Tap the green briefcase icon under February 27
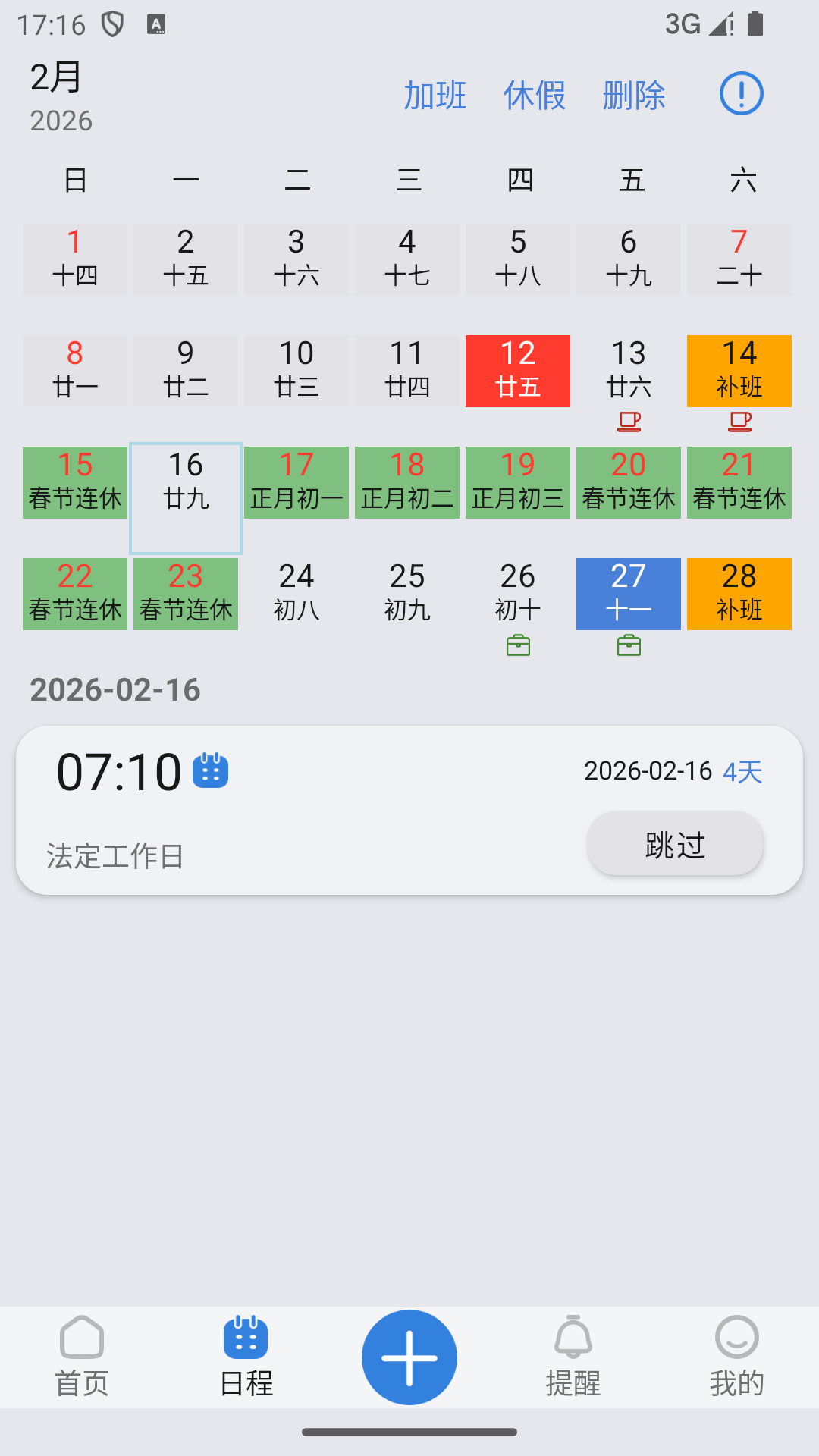 click(629, 644)
